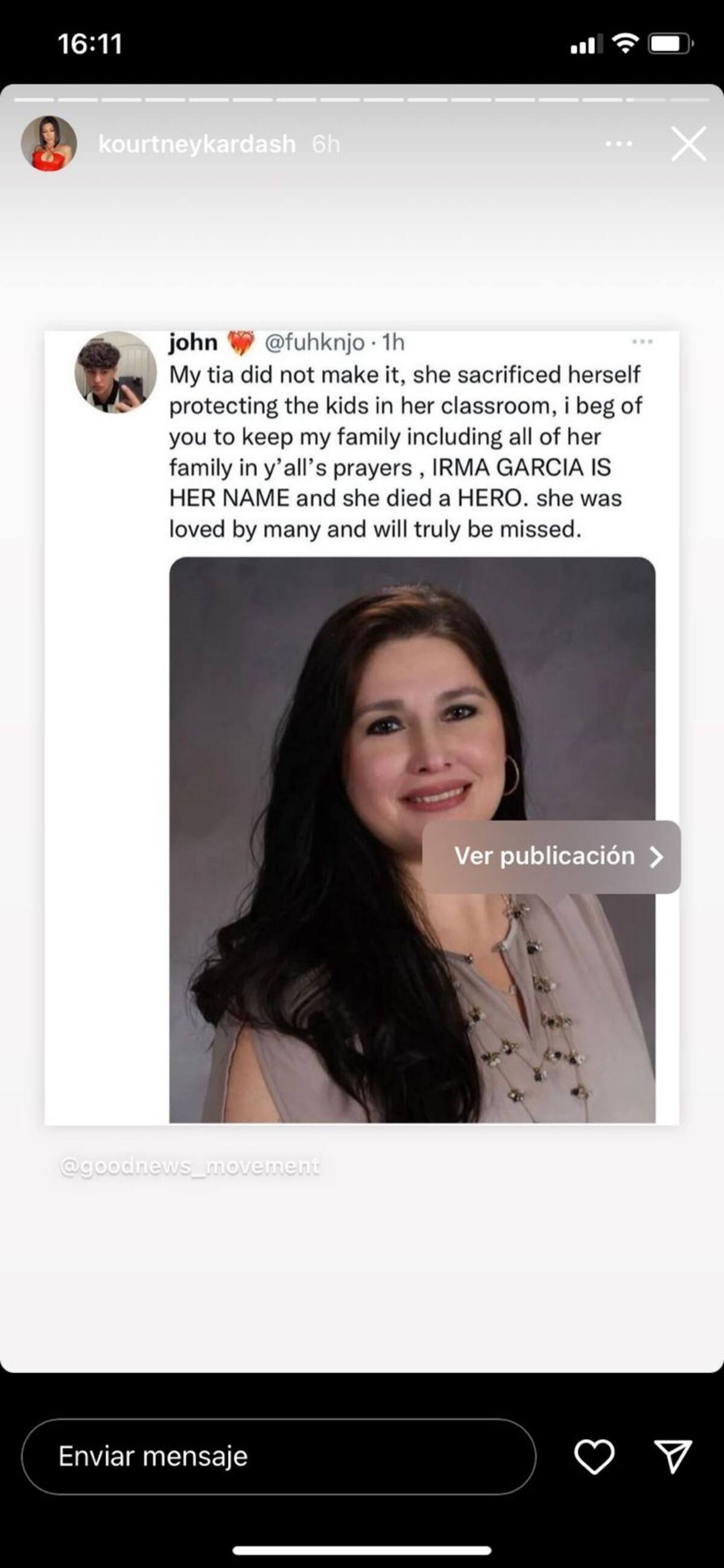The width and height of the screenshot is (724, 1568).
Task: Tap the Ver publicación button
Action: click(551, 856)
